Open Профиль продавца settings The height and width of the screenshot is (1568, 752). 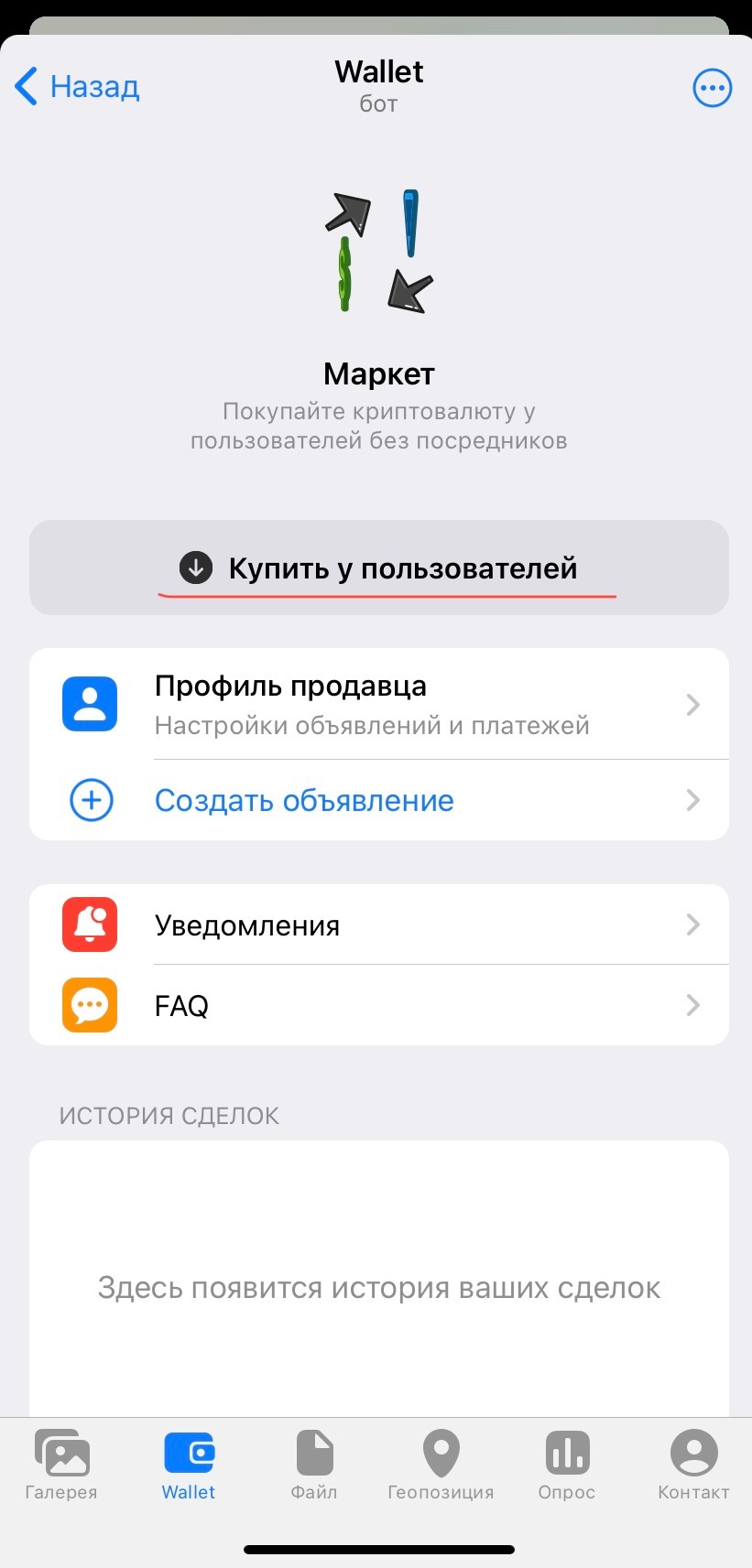[x=379, y=705]
